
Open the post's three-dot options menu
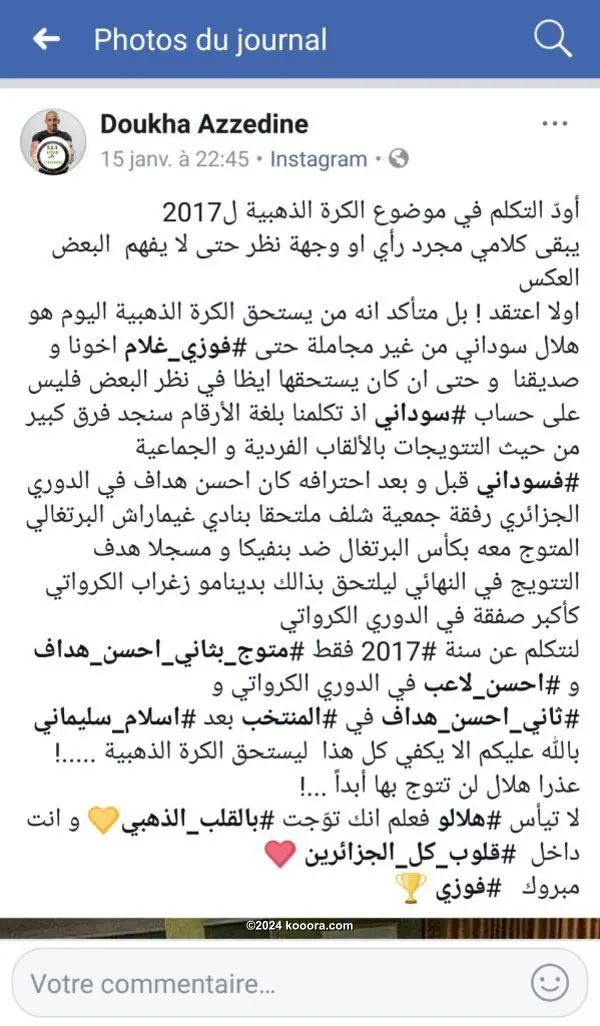click(554, 124)
